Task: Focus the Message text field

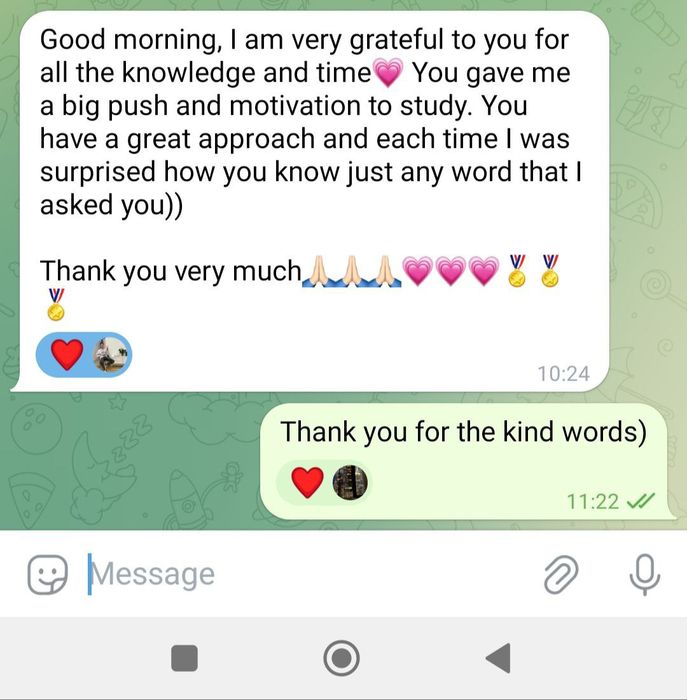Action: click(x=300, y=574)
